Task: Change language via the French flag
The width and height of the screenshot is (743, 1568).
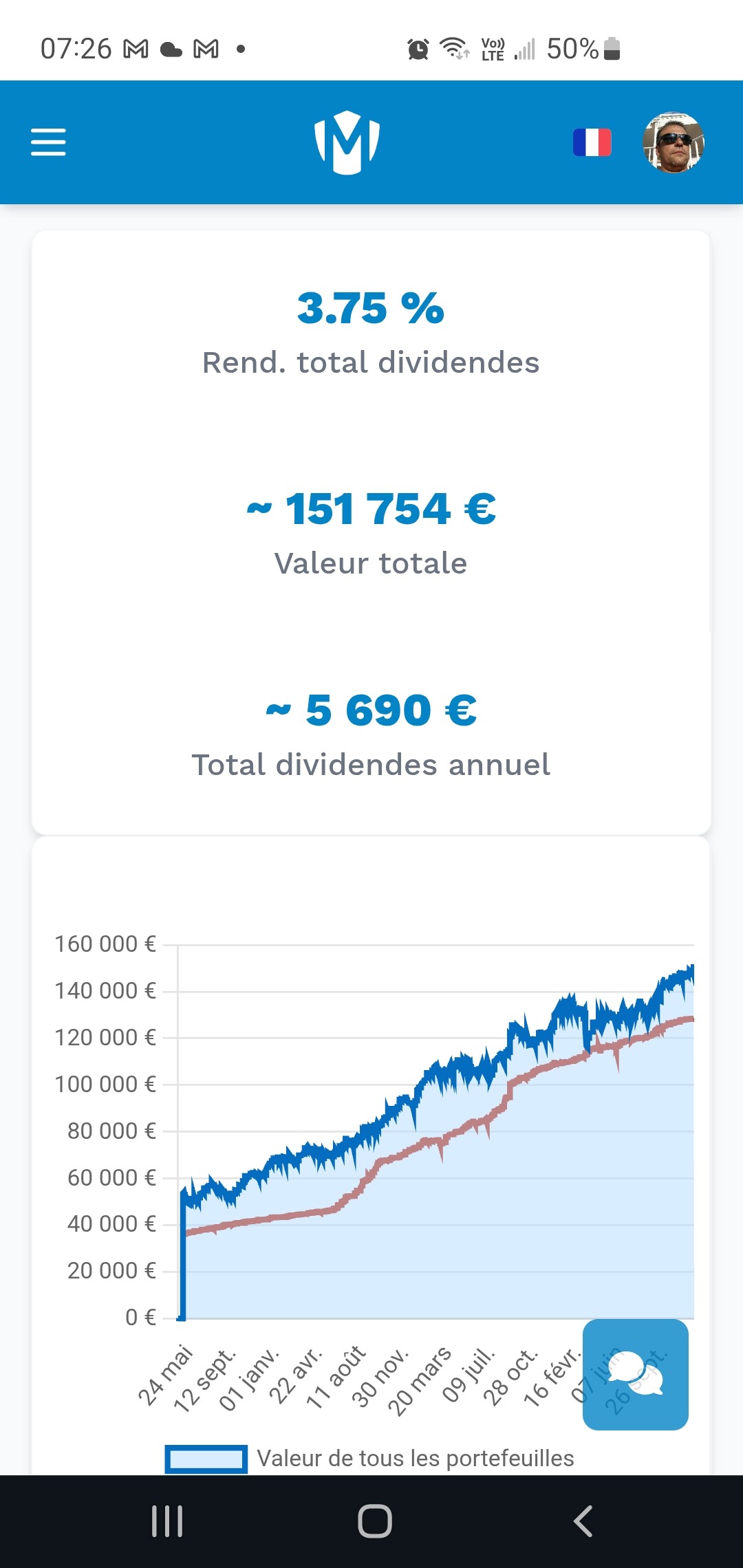Action: [x=592, y=142]
